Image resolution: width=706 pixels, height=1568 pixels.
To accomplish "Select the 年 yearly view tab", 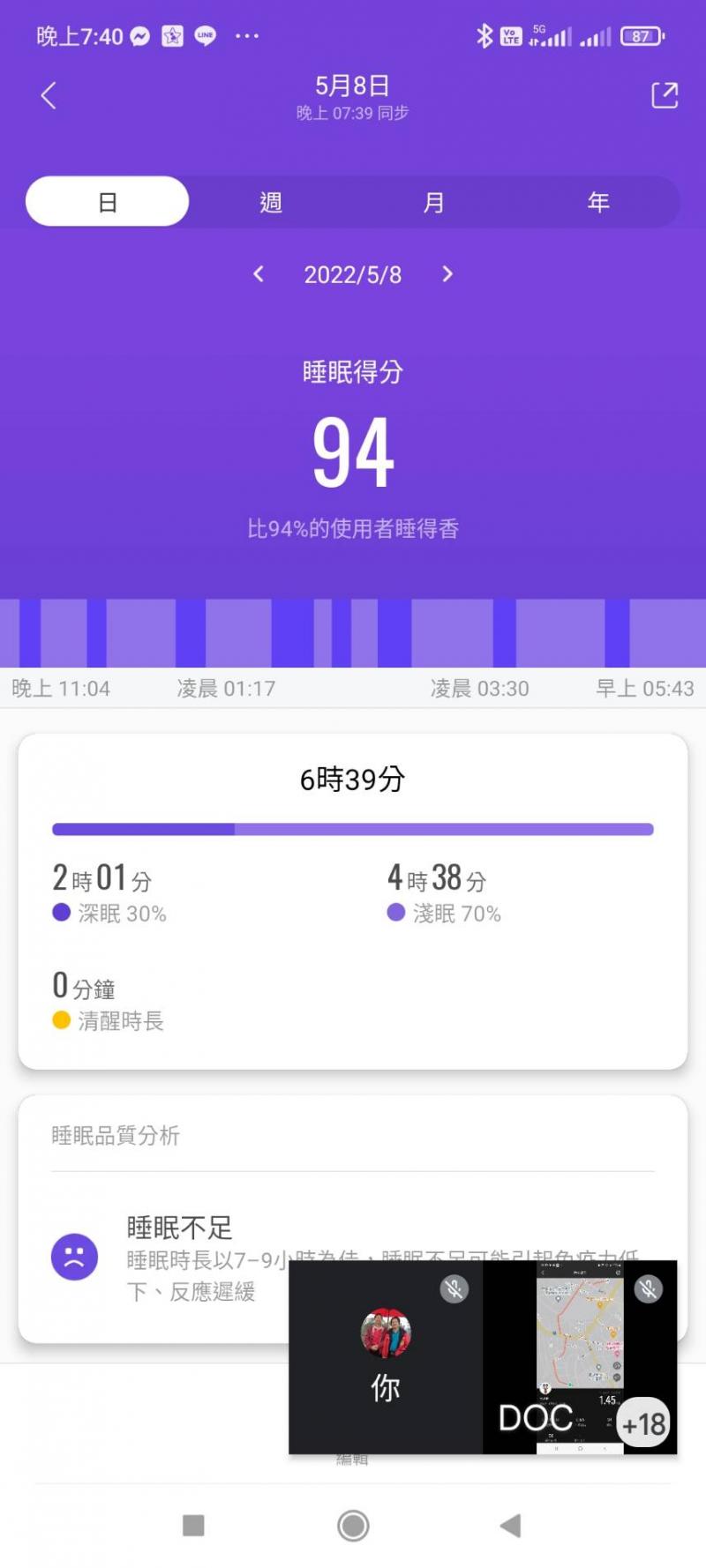I will pos(597,201).
